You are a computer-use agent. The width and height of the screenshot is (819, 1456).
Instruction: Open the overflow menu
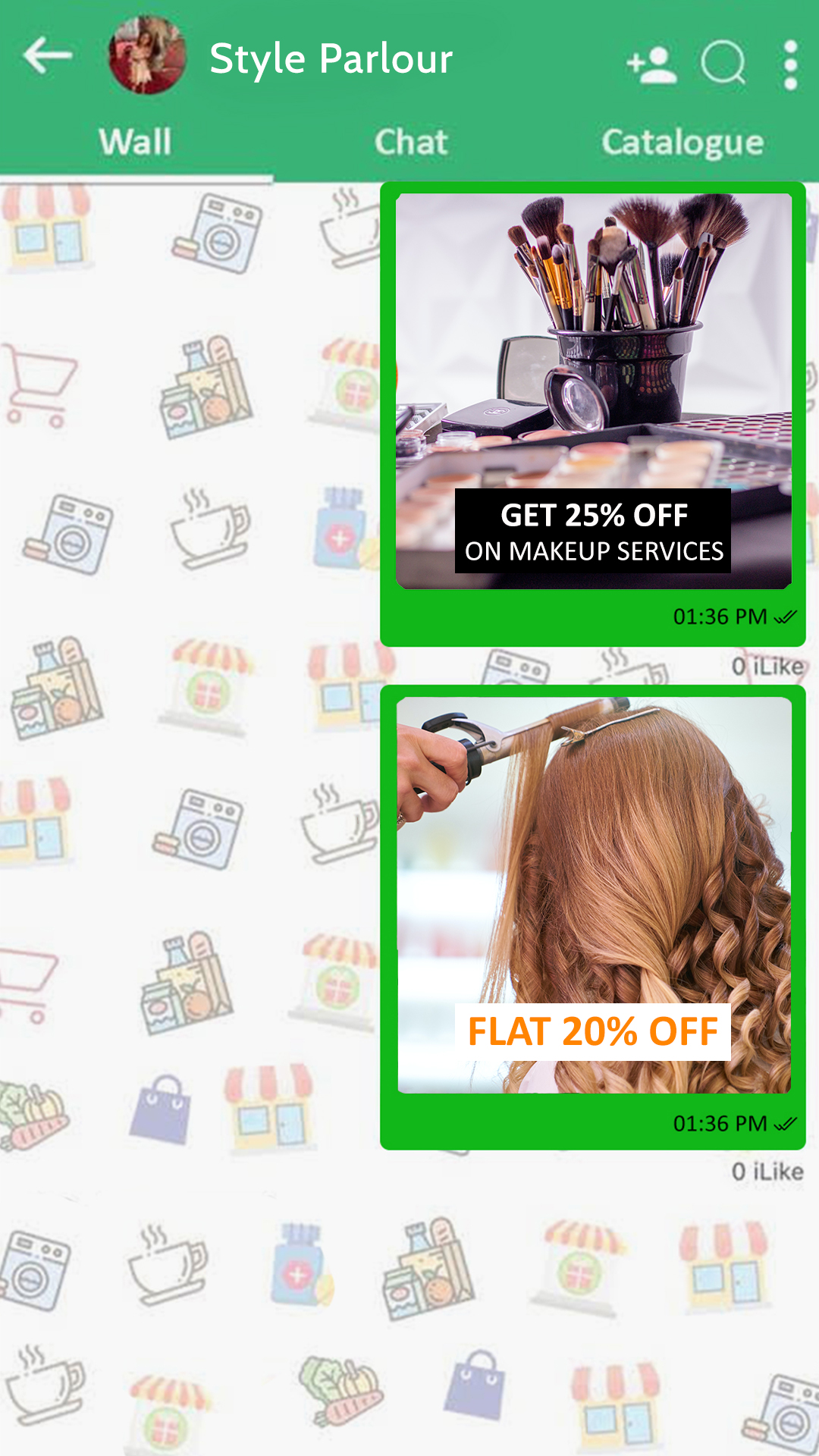pyautogui.click(x=790, y=64)
